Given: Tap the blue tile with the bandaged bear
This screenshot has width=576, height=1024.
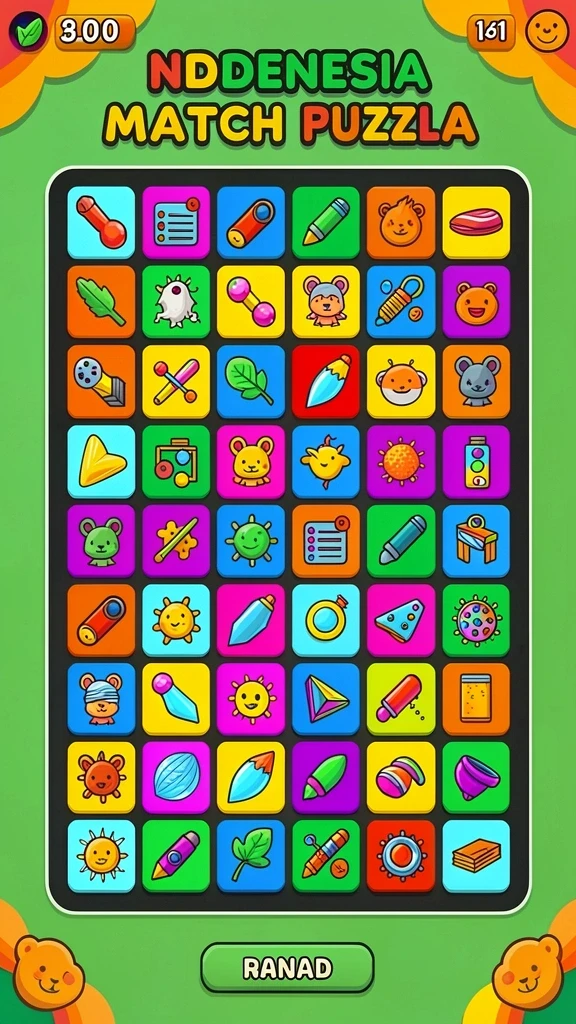Looking at the screenshot, I should (x=101, y=699).
